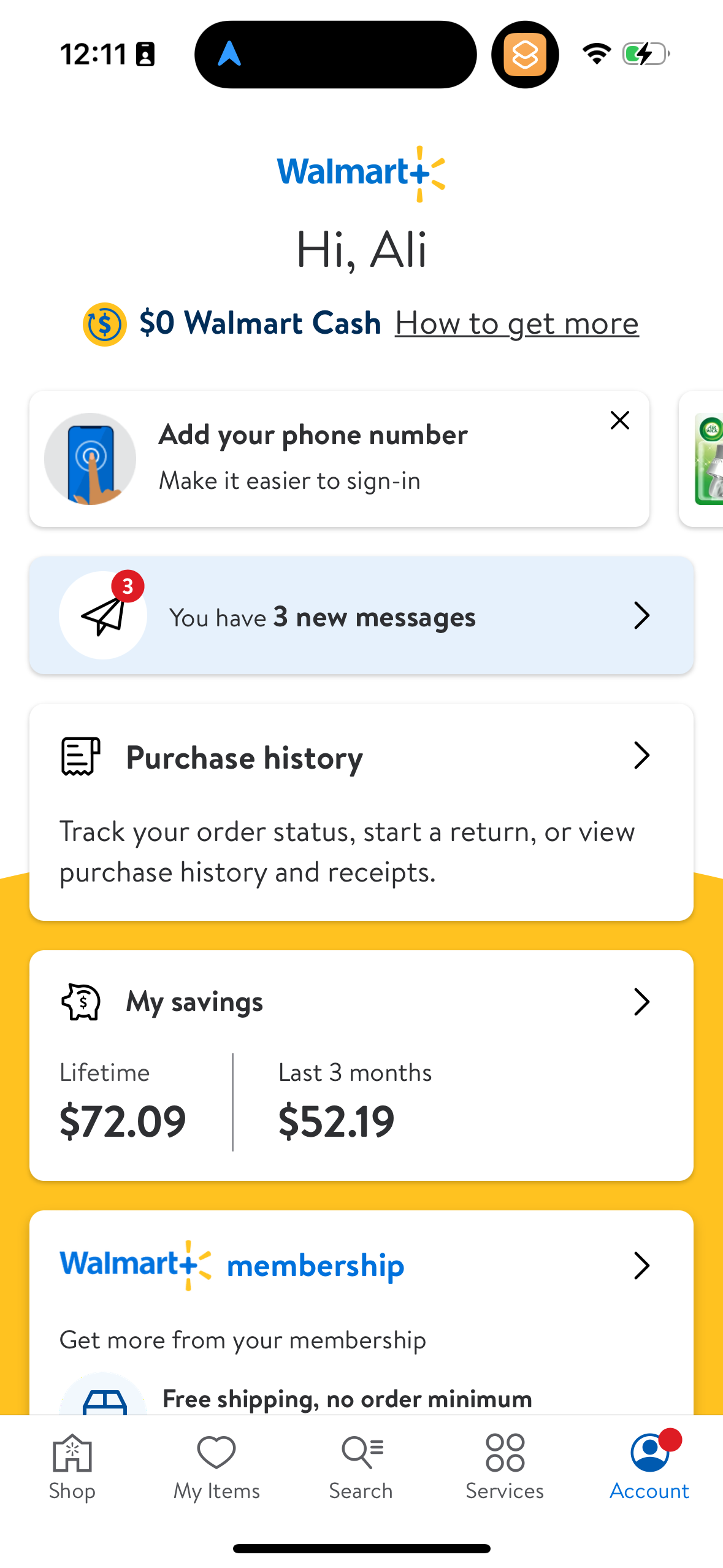Open the new messages banner chevron
723x1568 pixels.
point(641,615)
